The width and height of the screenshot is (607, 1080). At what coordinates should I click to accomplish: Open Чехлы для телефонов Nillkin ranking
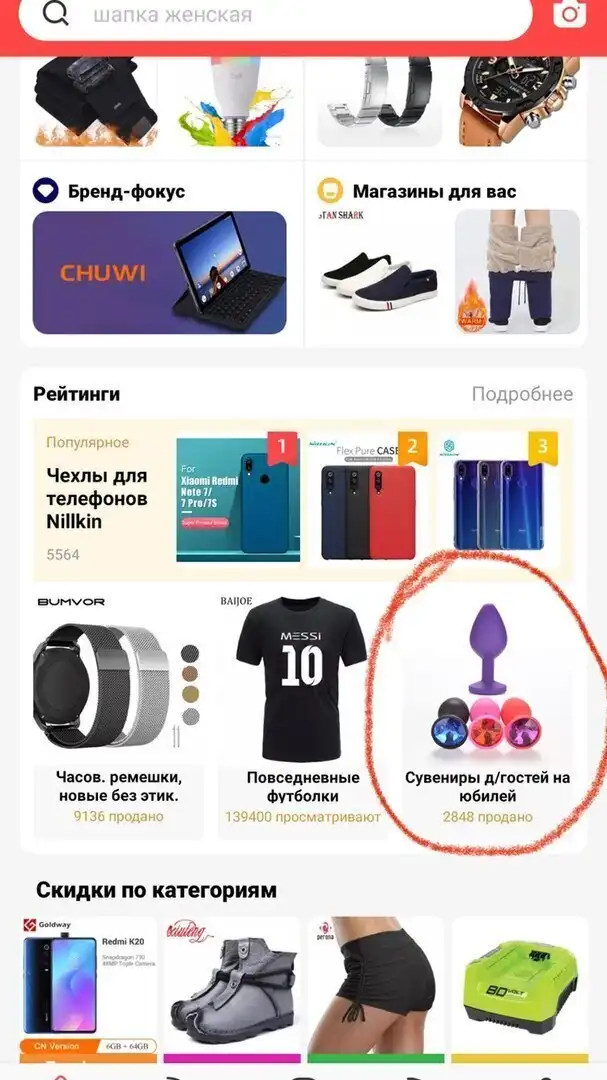tap(97, 498)
